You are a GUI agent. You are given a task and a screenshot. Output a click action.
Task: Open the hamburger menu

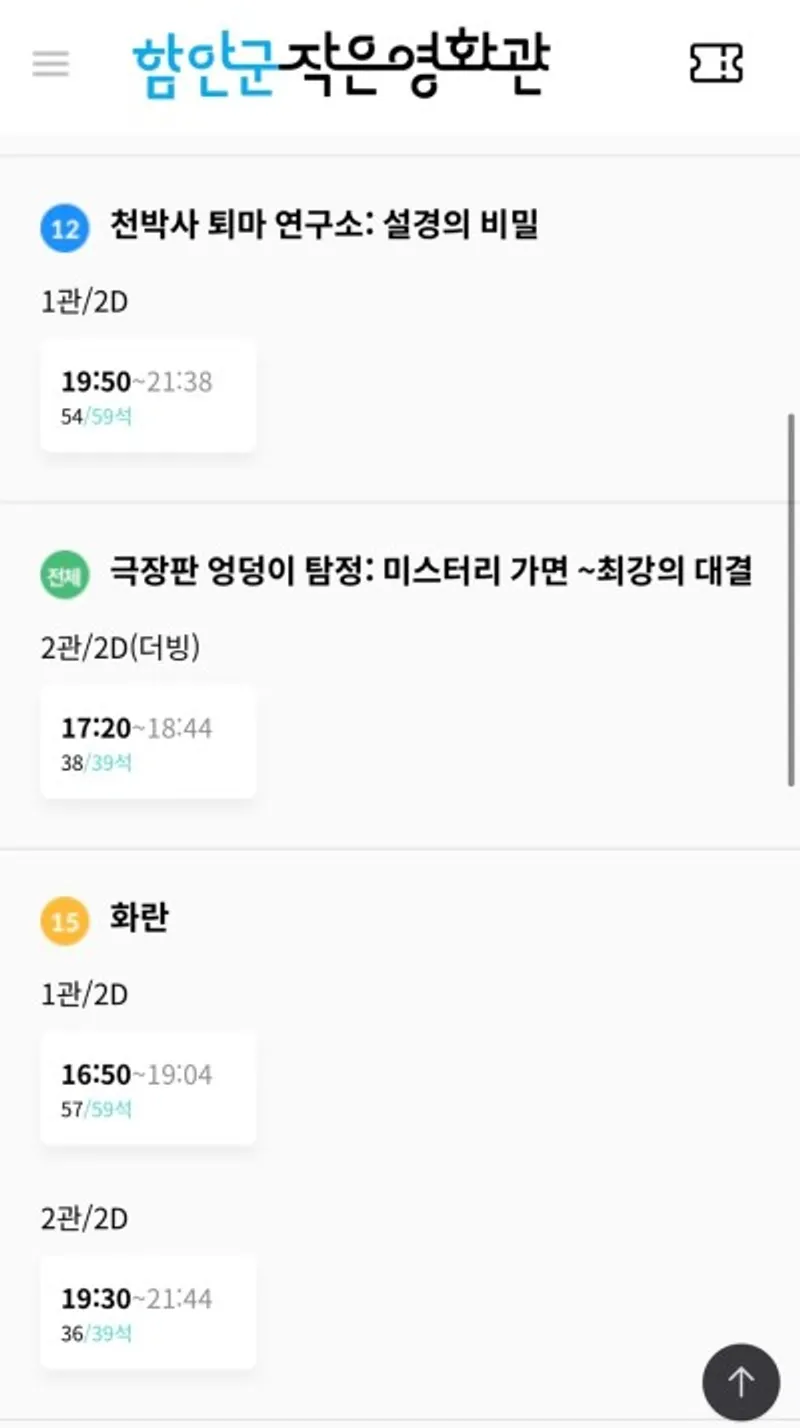coord(51,65)
